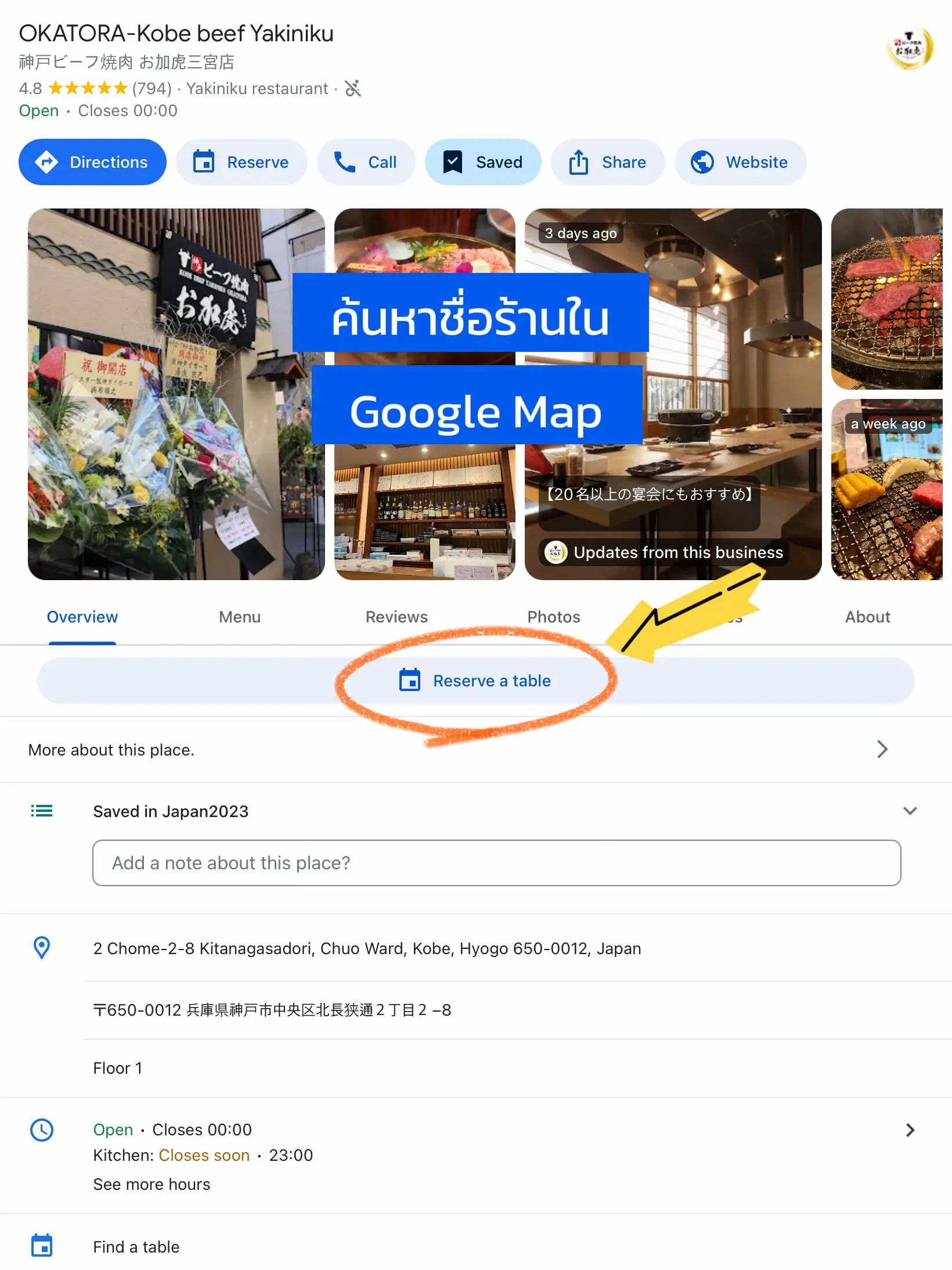This screenshot has height=1270, width=952.
Task: Toggle the Saved bookmark state
Action: point(483,162)
